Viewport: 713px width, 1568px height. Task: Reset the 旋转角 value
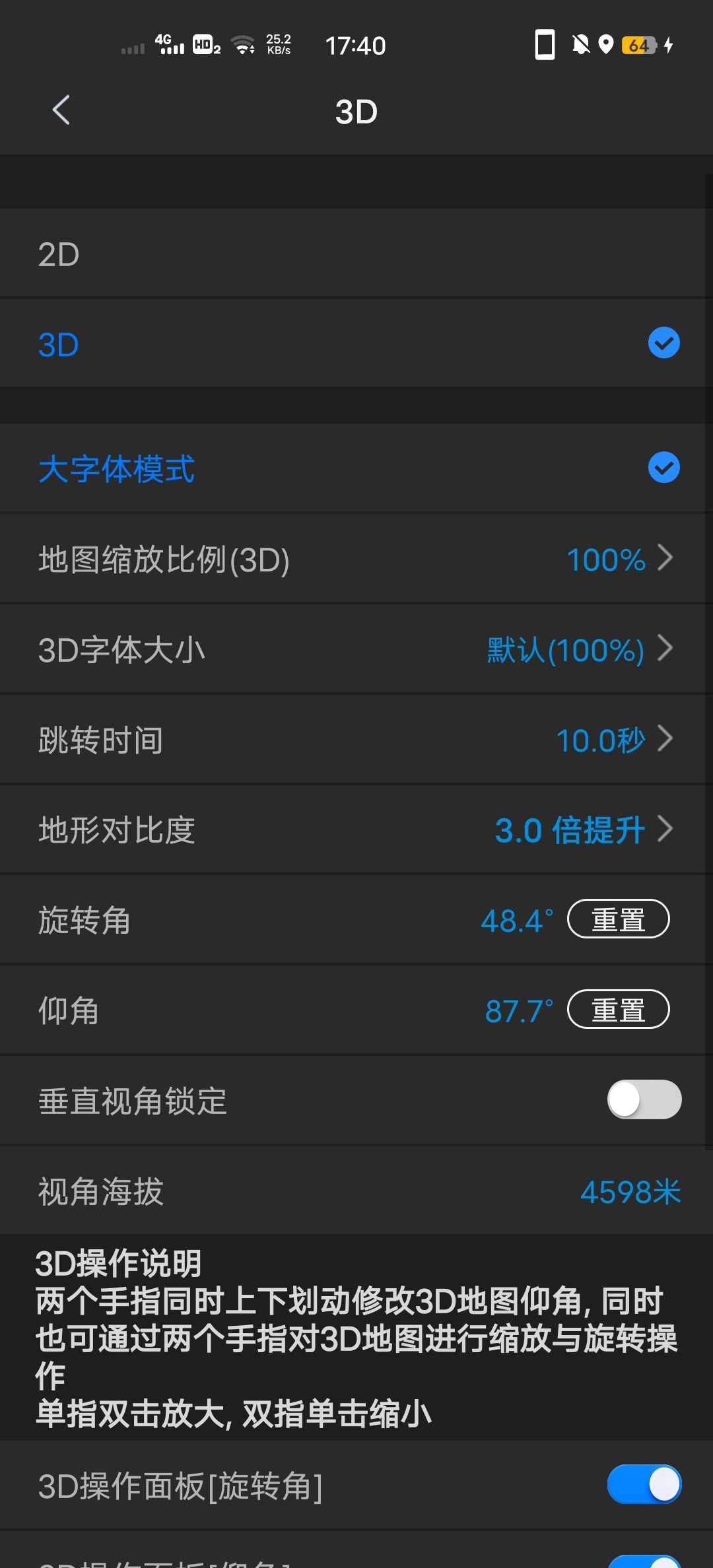pyautogui.click(x=618, y=919)
